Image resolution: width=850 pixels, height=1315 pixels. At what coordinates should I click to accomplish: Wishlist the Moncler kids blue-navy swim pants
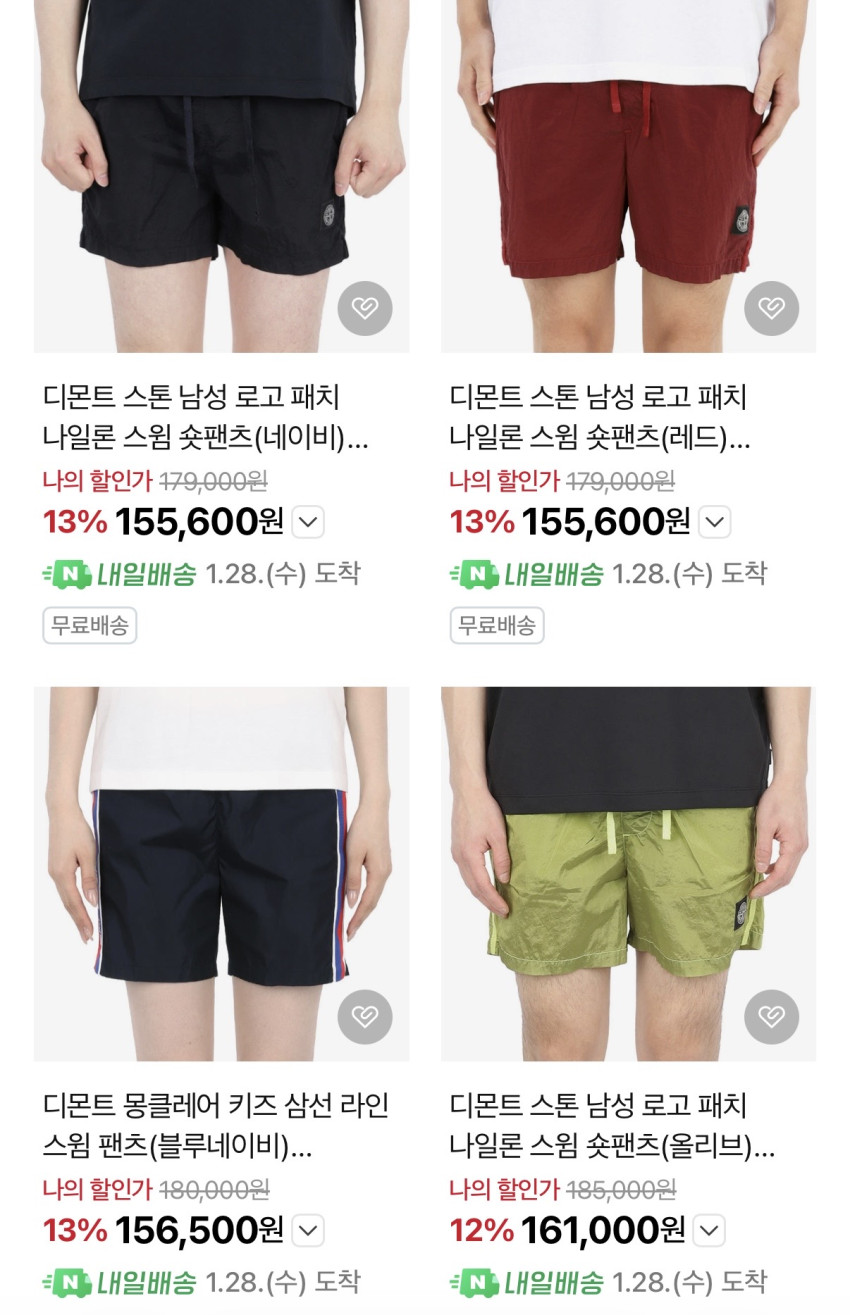pyautogui.click(x=365, y=1017)
